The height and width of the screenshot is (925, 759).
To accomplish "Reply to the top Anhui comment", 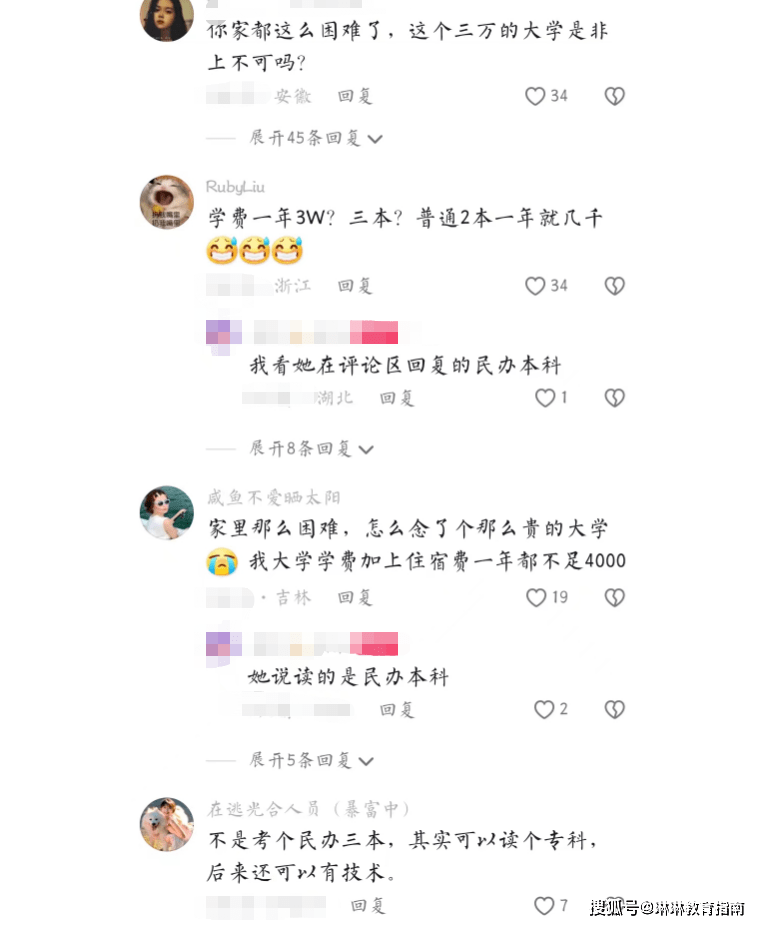I will [x=355, y=96].
